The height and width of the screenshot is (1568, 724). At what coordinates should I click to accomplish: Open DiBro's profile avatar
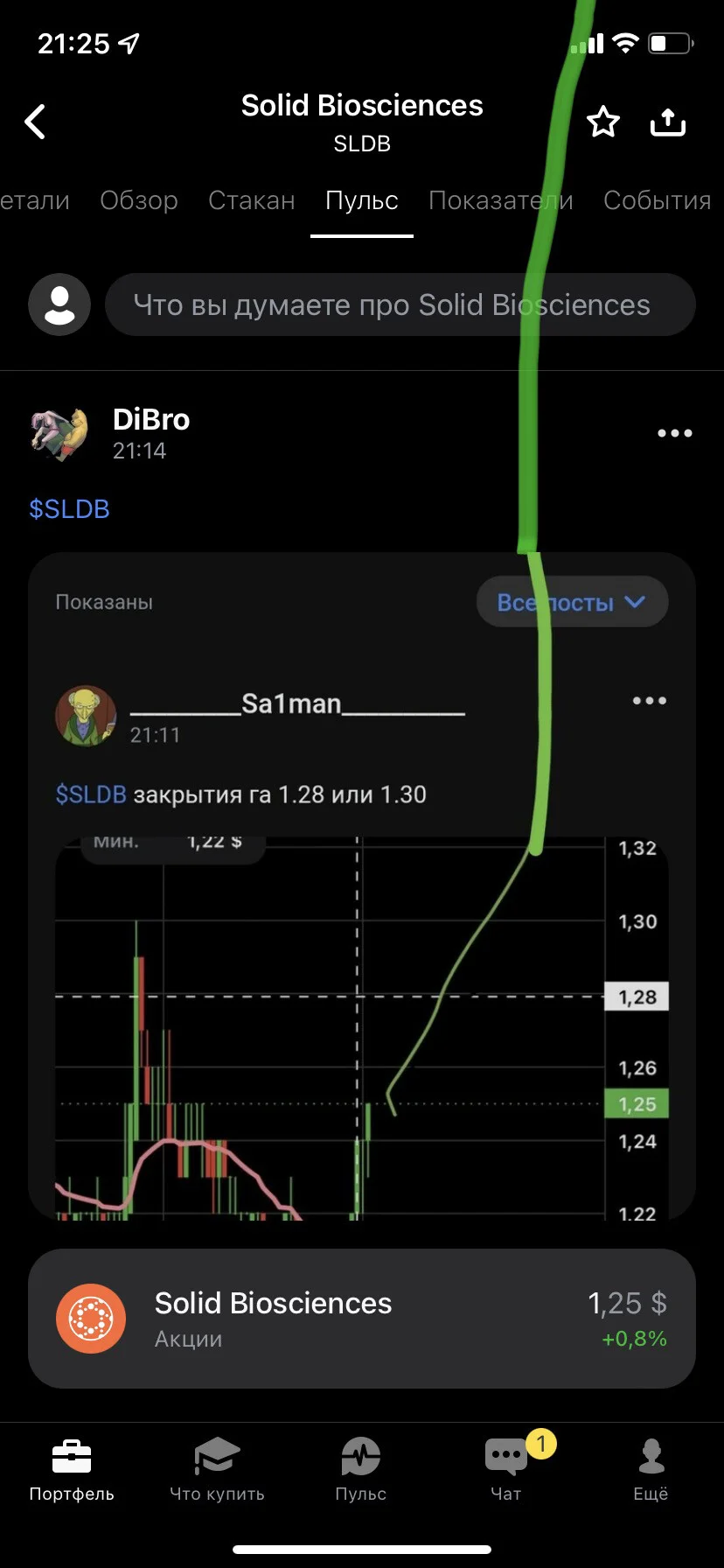(59, 434)
